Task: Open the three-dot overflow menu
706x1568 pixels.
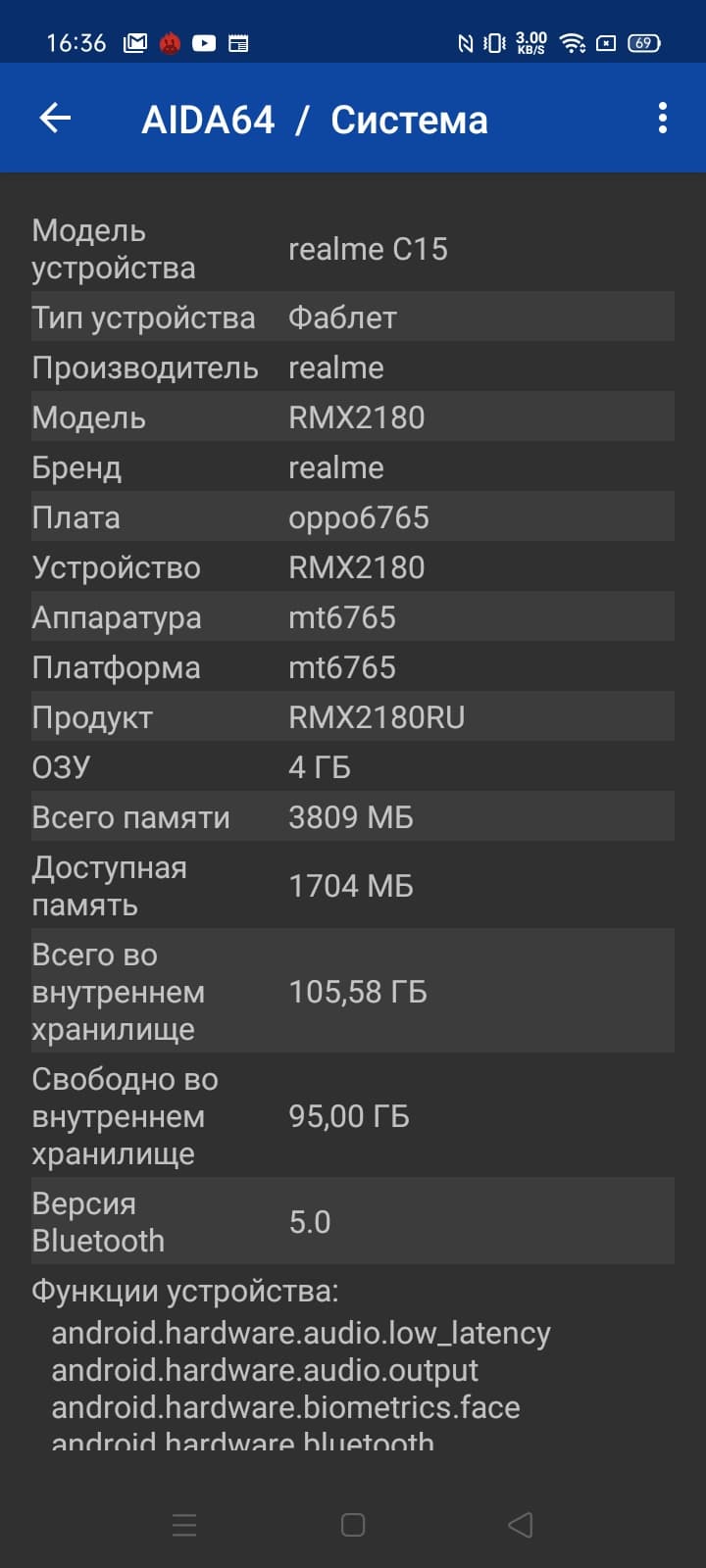Action: (x=663, y=119)
